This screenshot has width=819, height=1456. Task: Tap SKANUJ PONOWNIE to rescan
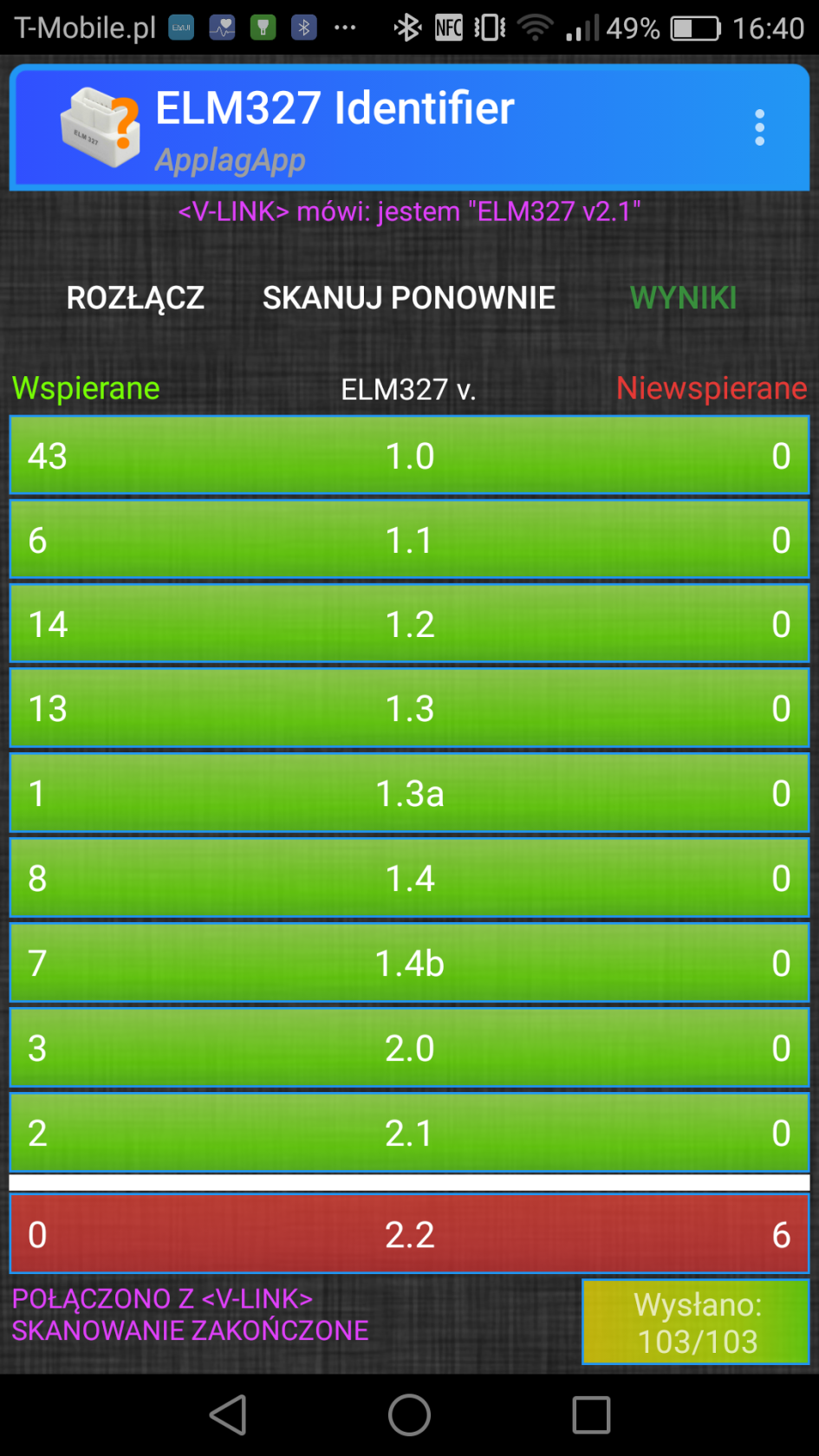(x=408, y=297)
